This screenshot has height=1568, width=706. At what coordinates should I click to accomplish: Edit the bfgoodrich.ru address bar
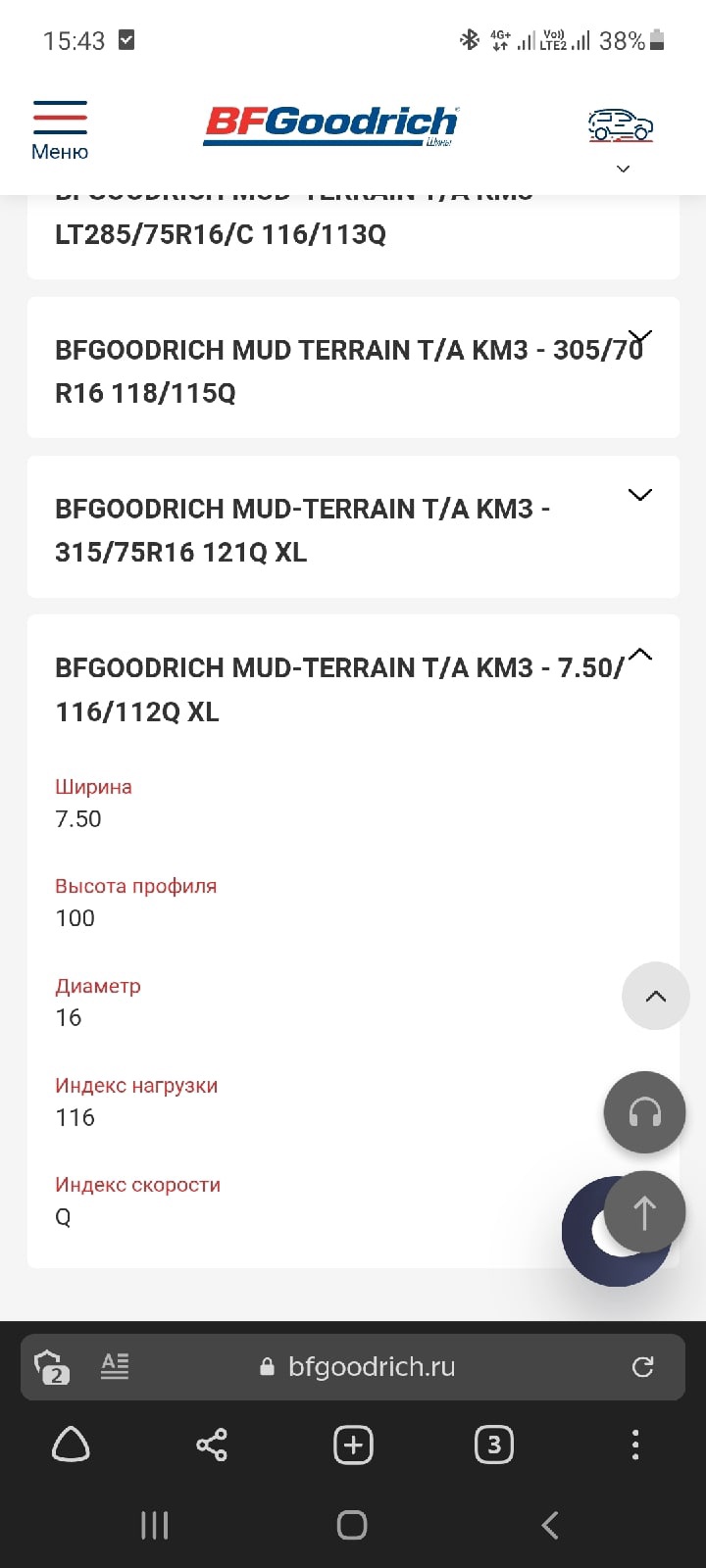(x=371, y=1366)
